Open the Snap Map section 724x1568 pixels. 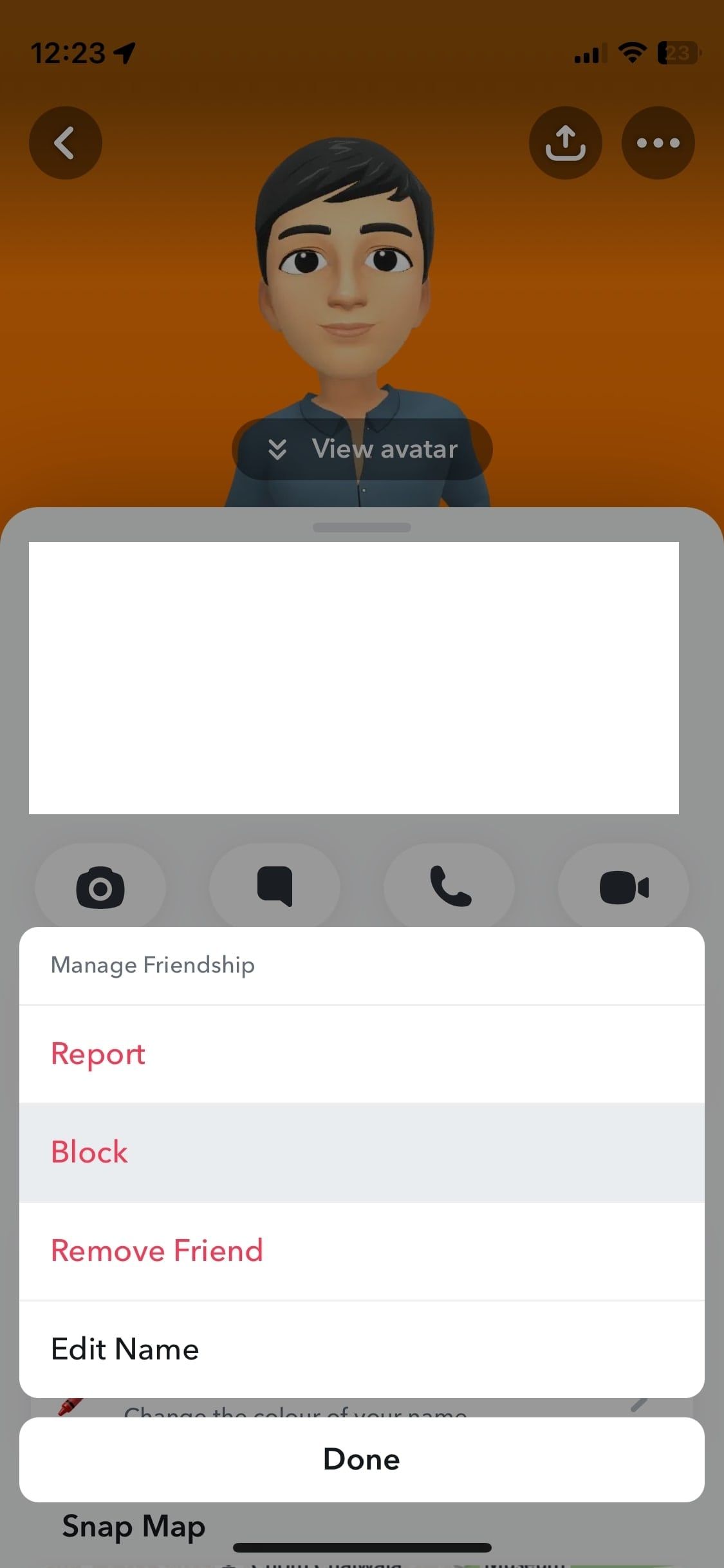click(x=133, y=1526)
